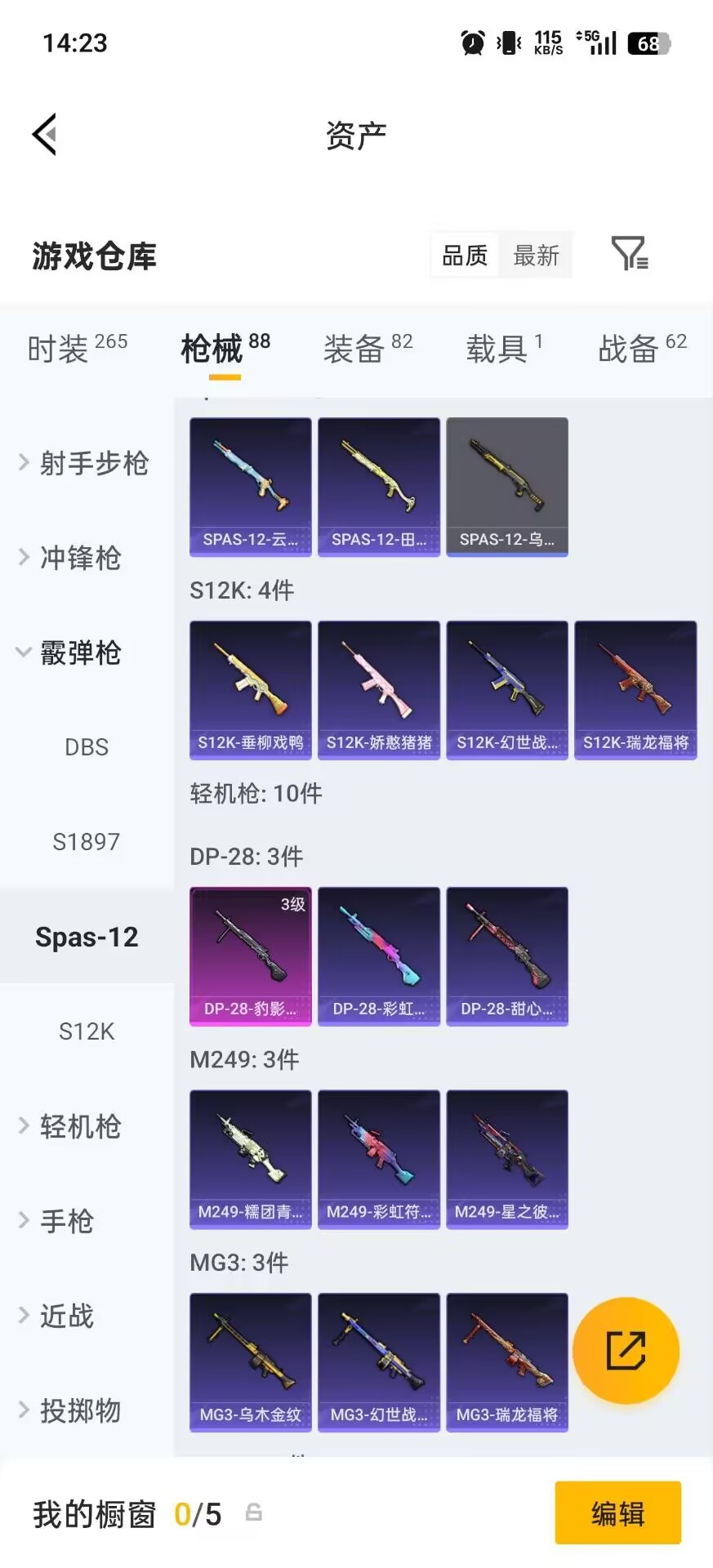713x1568 pixels.
Task: Tap the back arrow at the top left
Action: [45, 133]
